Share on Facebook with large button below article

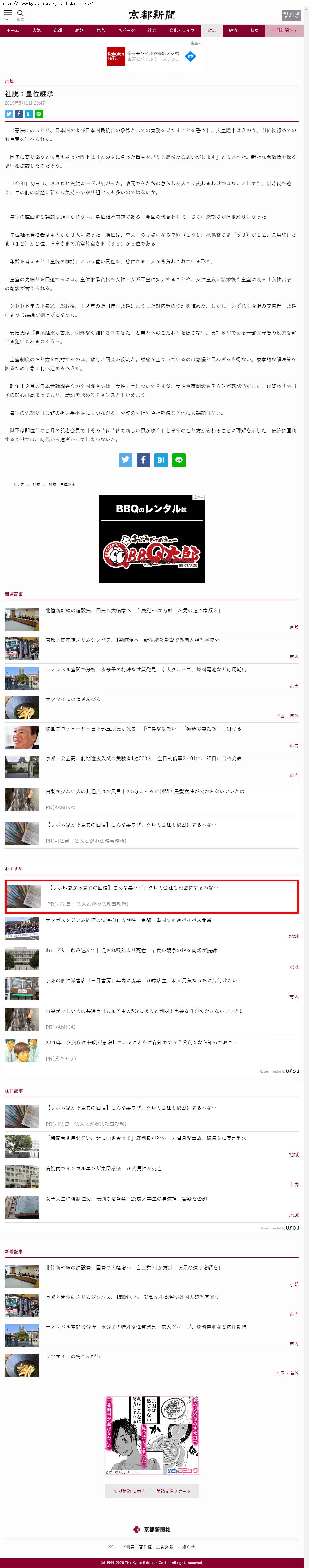[143, 460]
